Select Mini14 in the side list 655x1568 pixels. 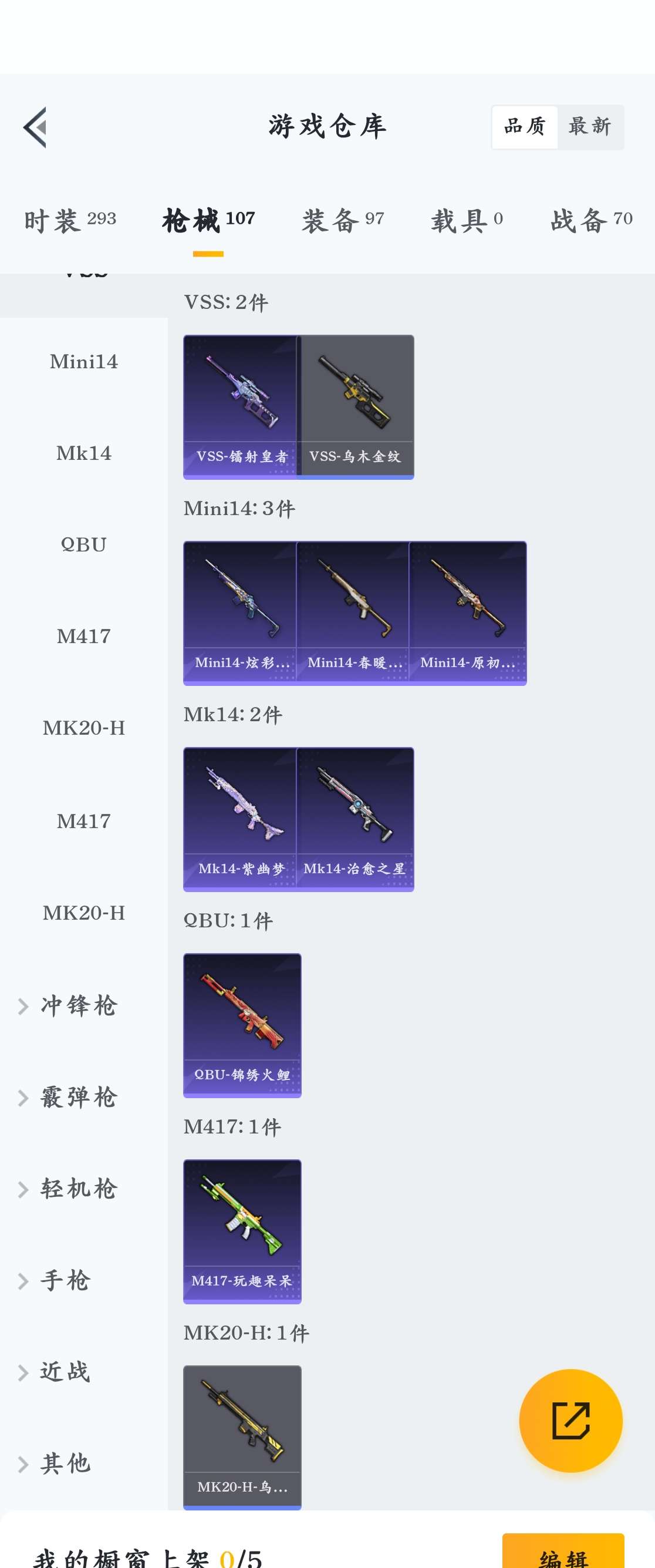pos(84,362)
